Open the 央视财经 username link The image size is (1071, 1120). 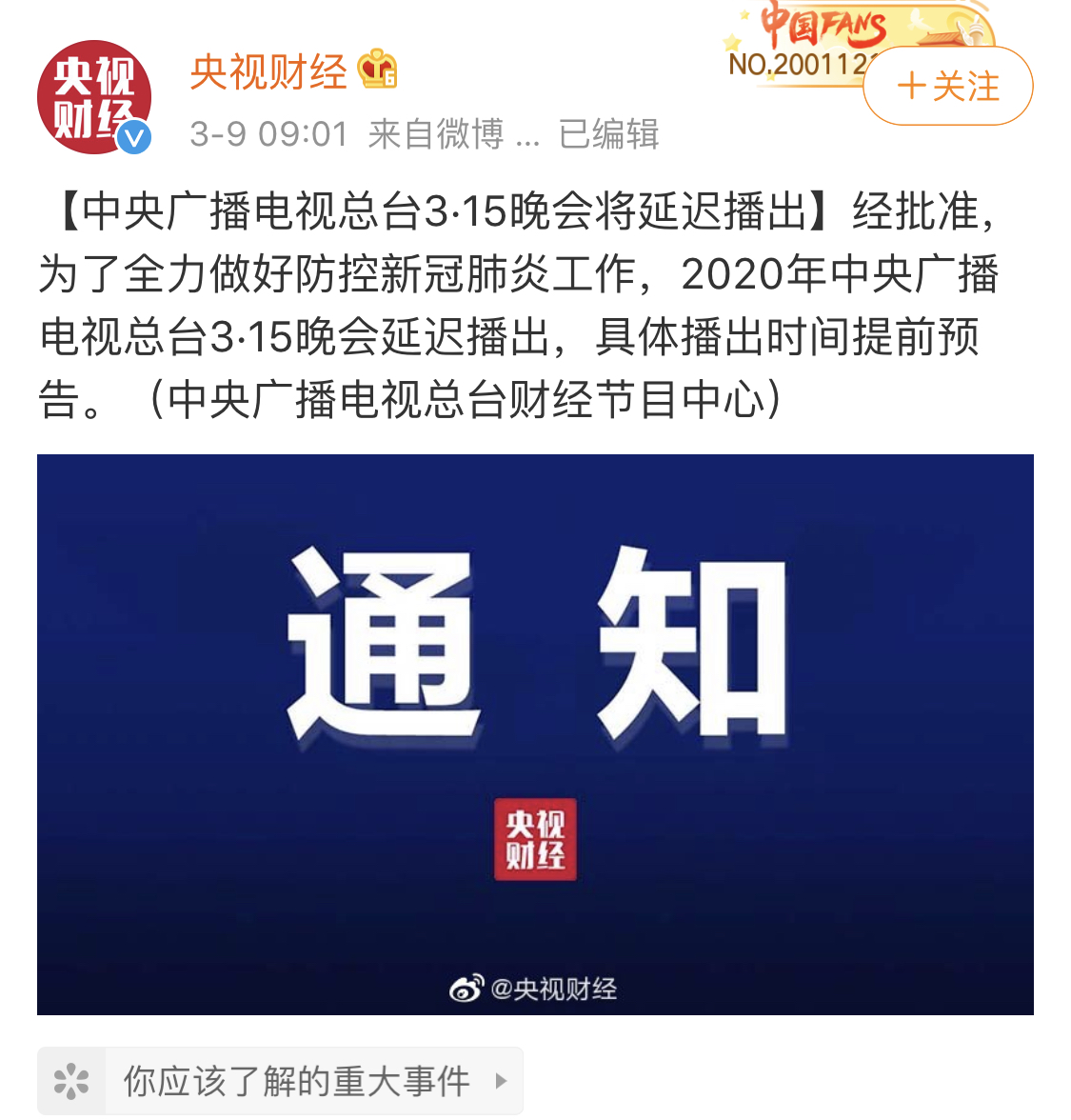tap(268, 72)
